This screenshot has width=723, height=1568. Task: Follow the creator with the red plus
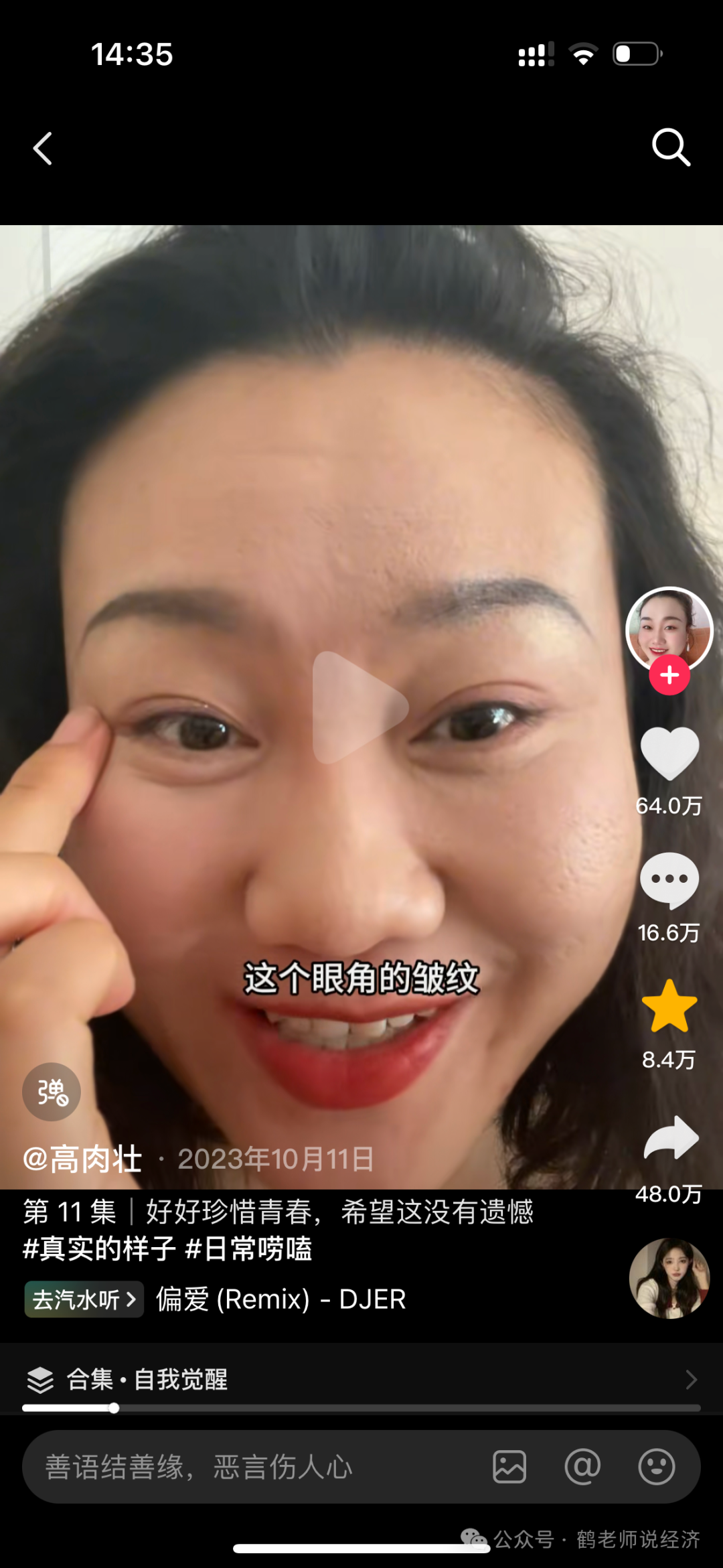pyautogui.click(x=669, y=675)
